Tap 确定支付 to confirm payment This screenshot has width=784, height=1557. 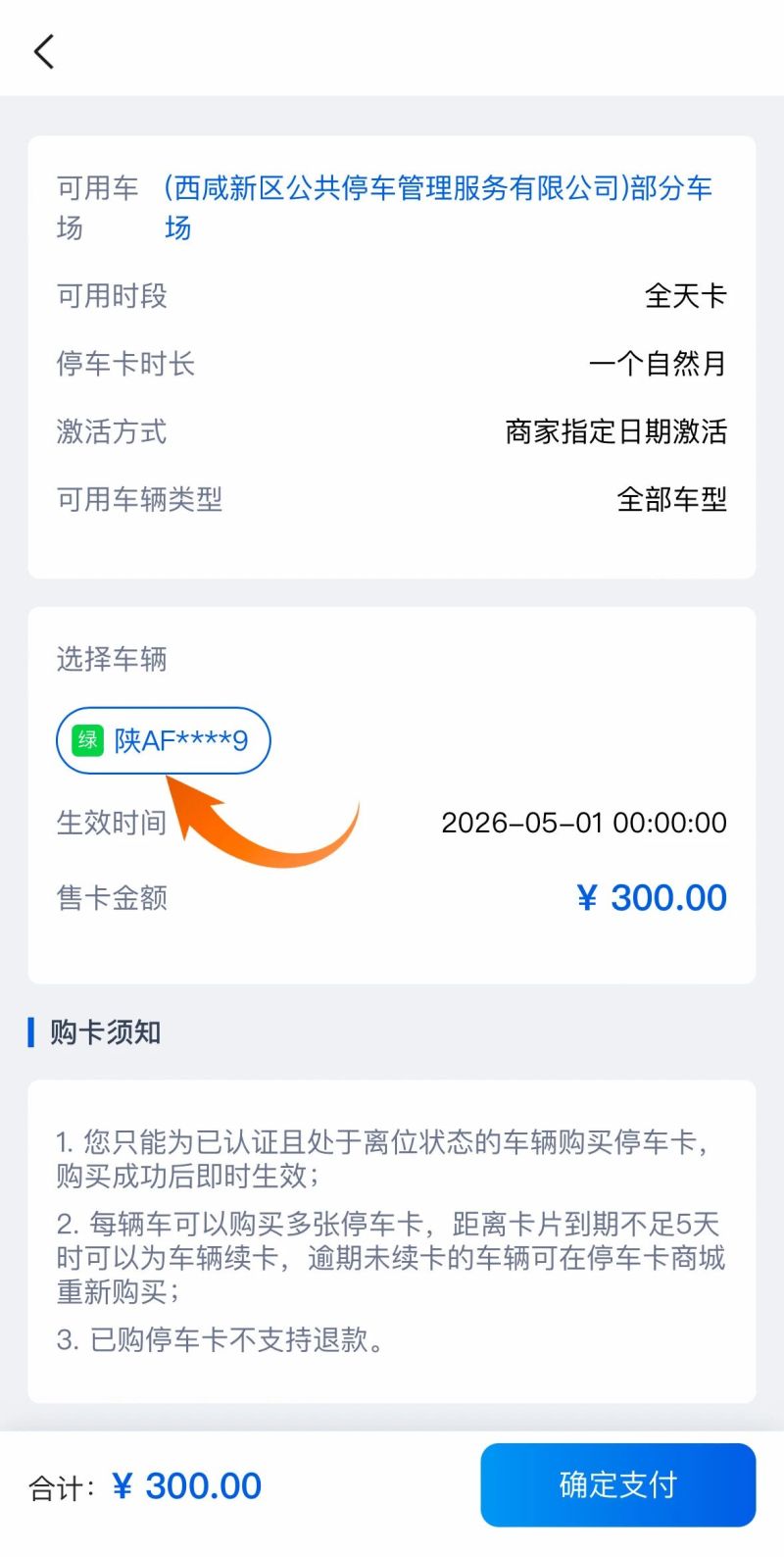click(x=617, y=1484)
